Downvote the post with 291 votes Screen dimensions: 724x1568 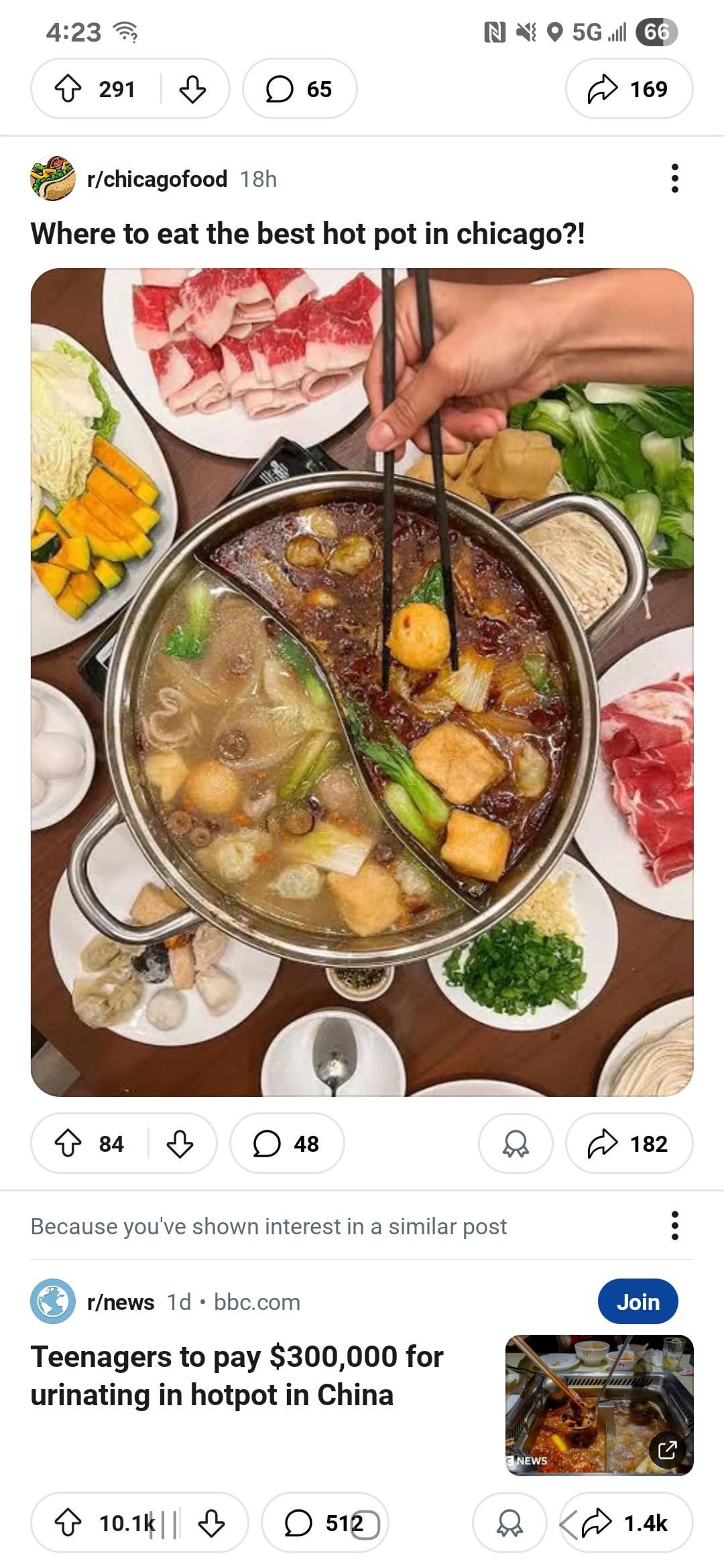(x=192, y=89)
